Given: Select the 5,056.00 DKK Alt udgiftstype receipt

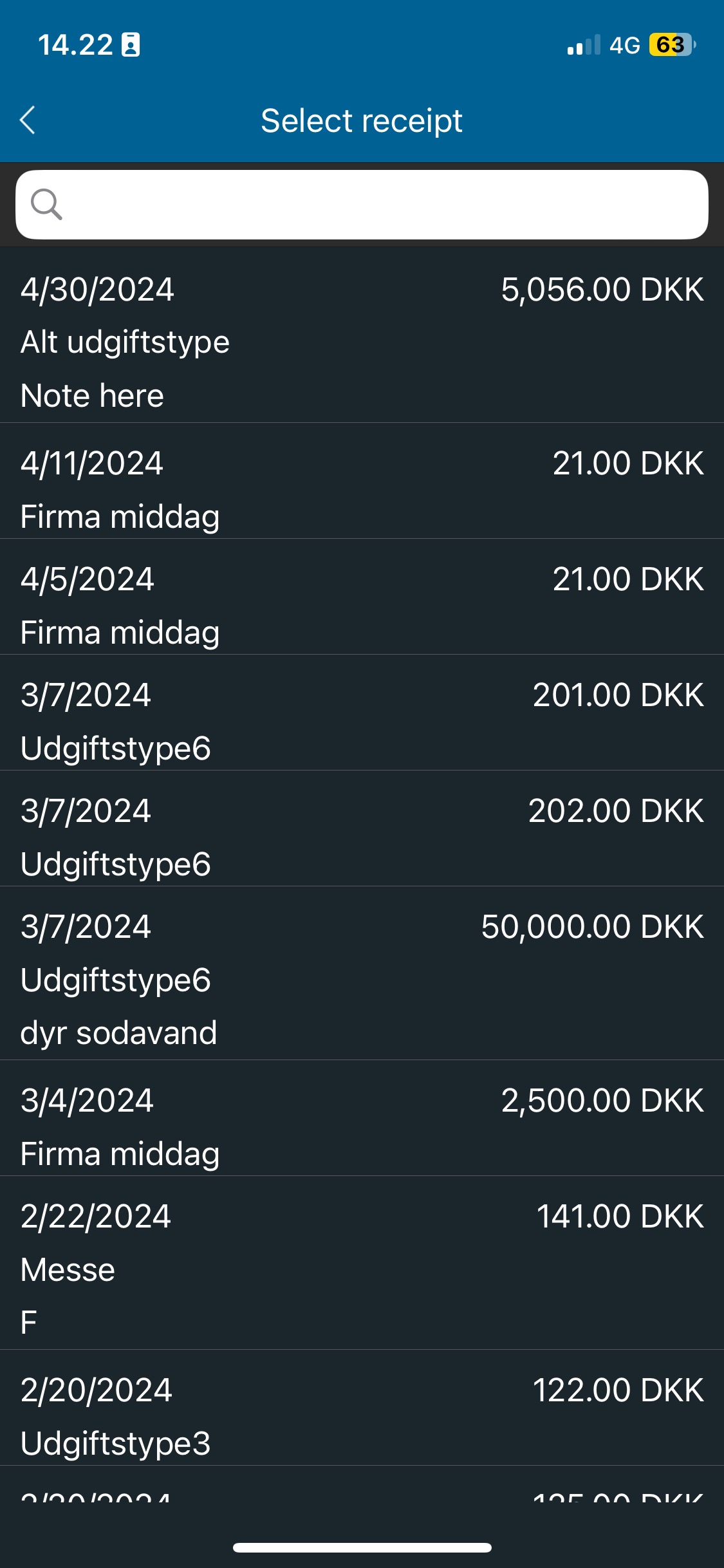Looking at the screenshot, I should pos(362,335).
